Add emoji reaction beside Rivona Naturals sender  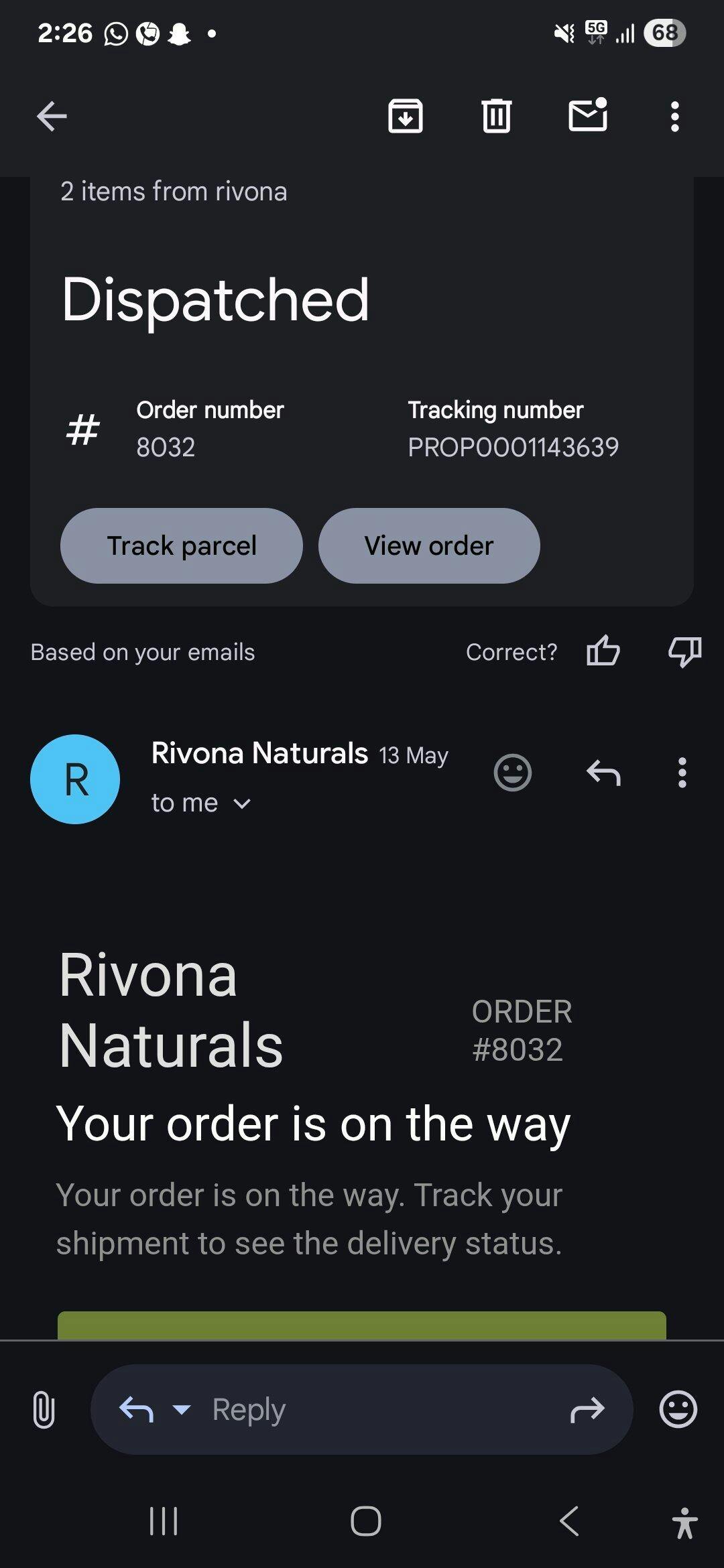coord(513,773)
